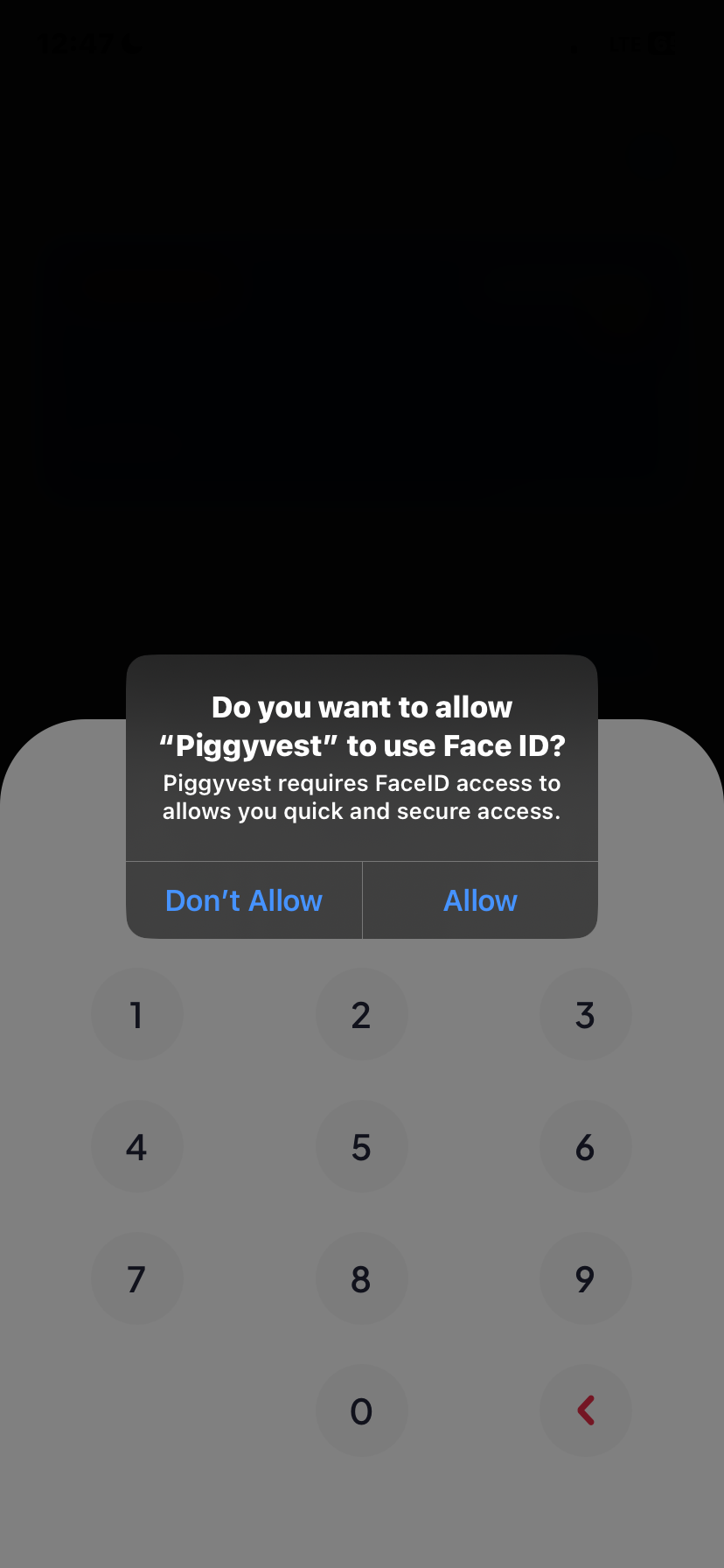Tap the signal strength indicator at top right
Screen dimensions: 724x1568
(x=577, y=43)
